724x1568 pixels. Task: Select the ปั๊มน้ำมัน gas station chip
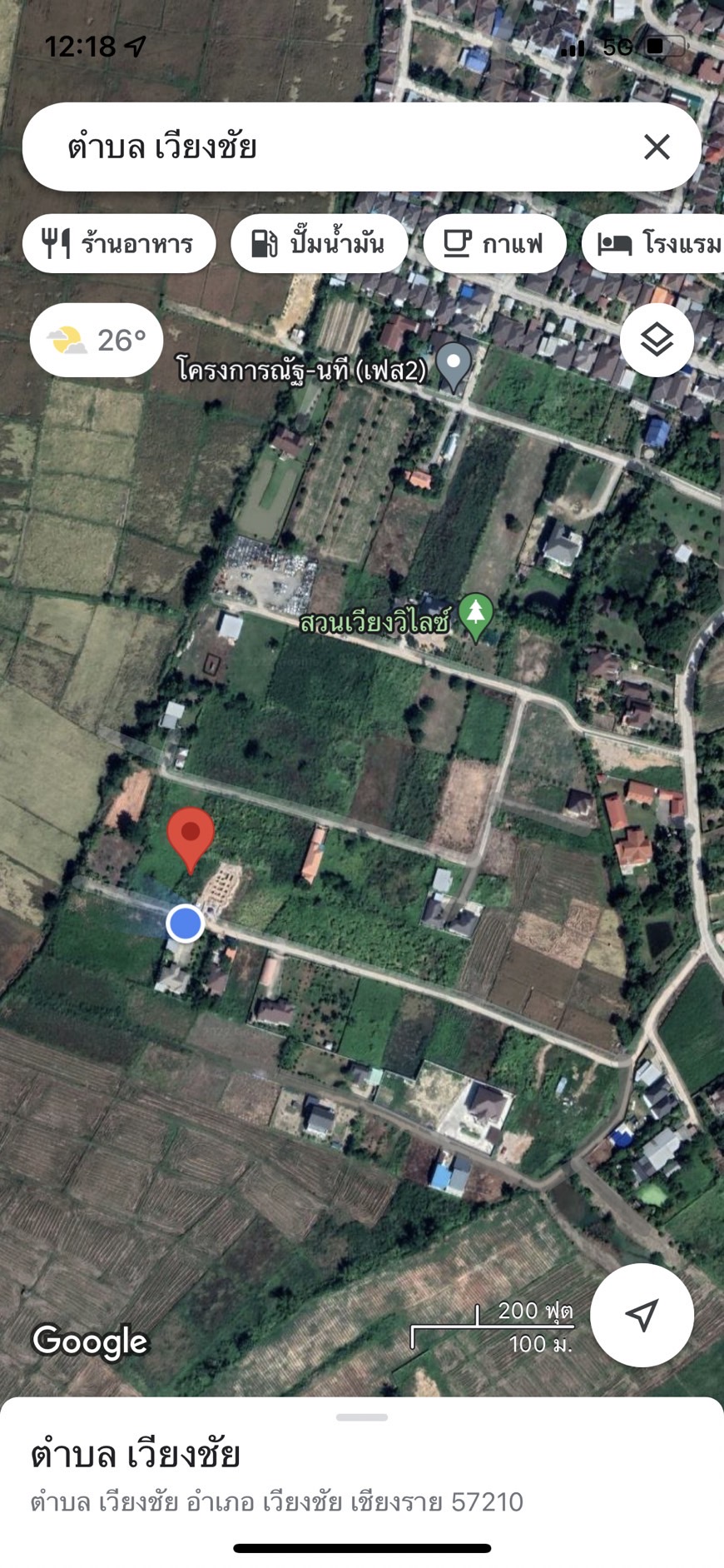[320, 243]
